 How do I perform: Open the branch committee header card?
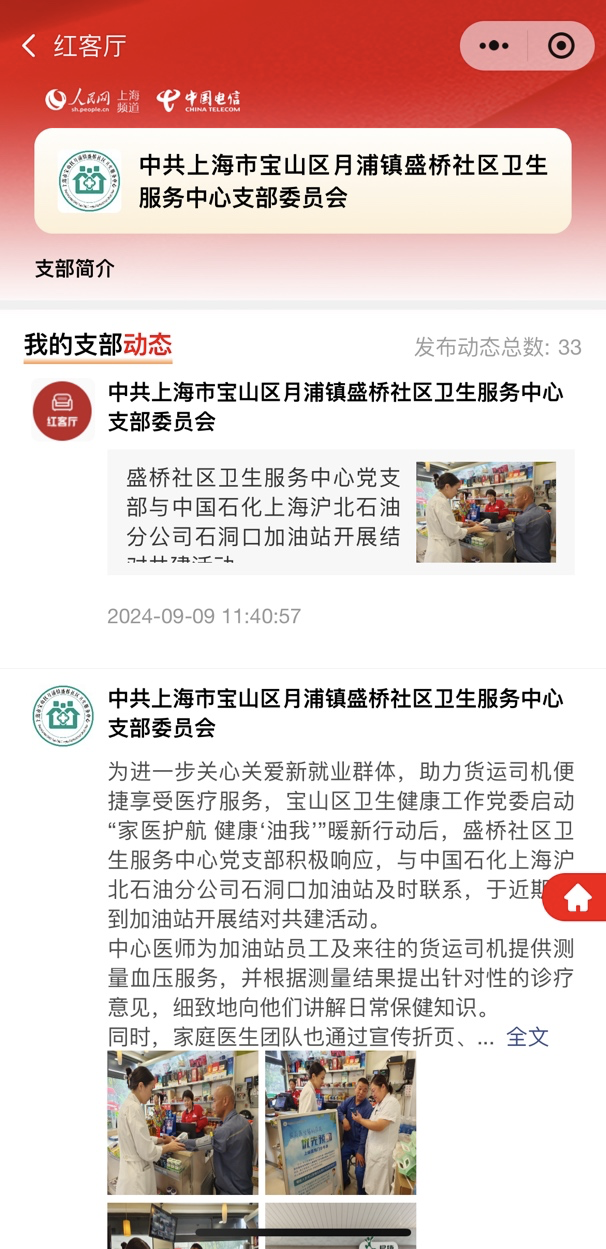pyautogui.click(x=303, y=181)
